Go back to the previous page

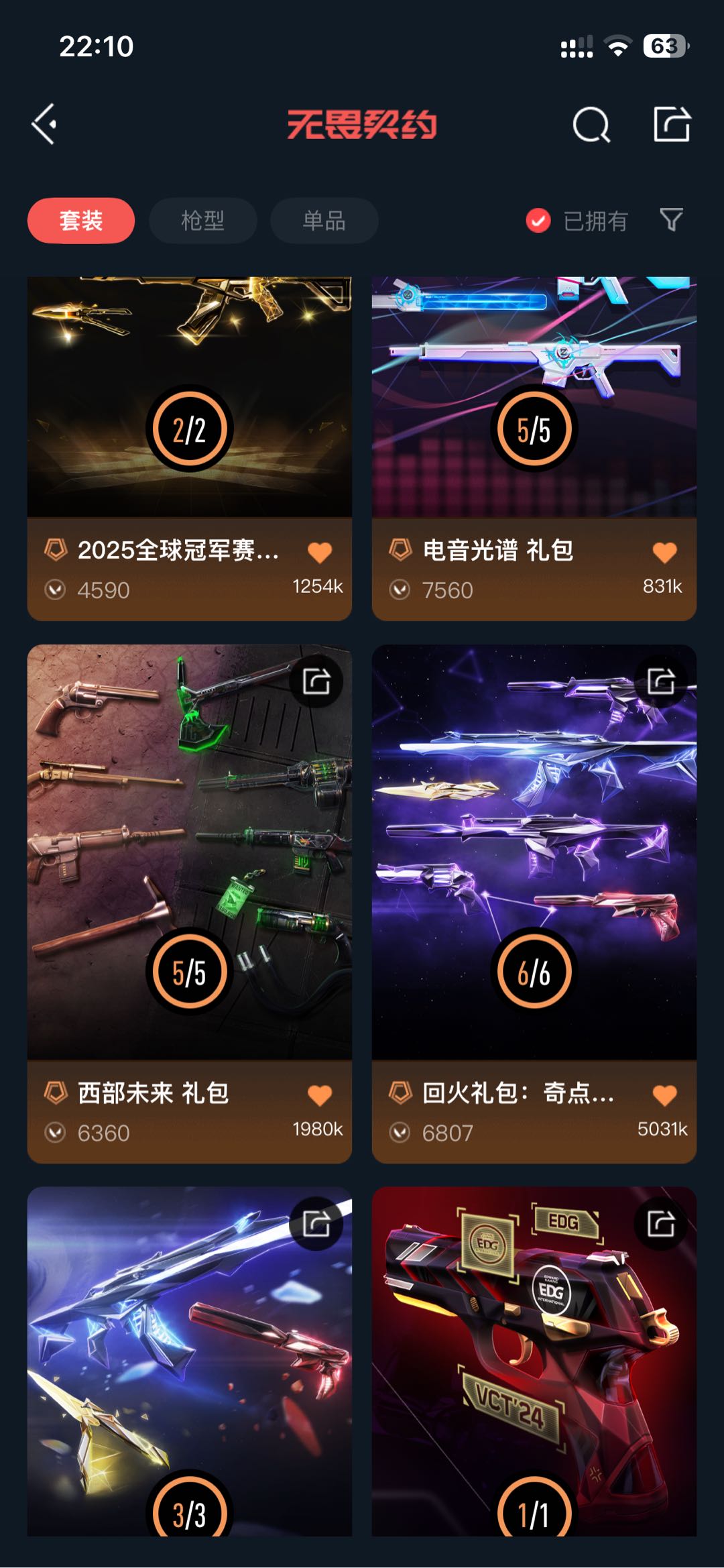coord(45,124)
